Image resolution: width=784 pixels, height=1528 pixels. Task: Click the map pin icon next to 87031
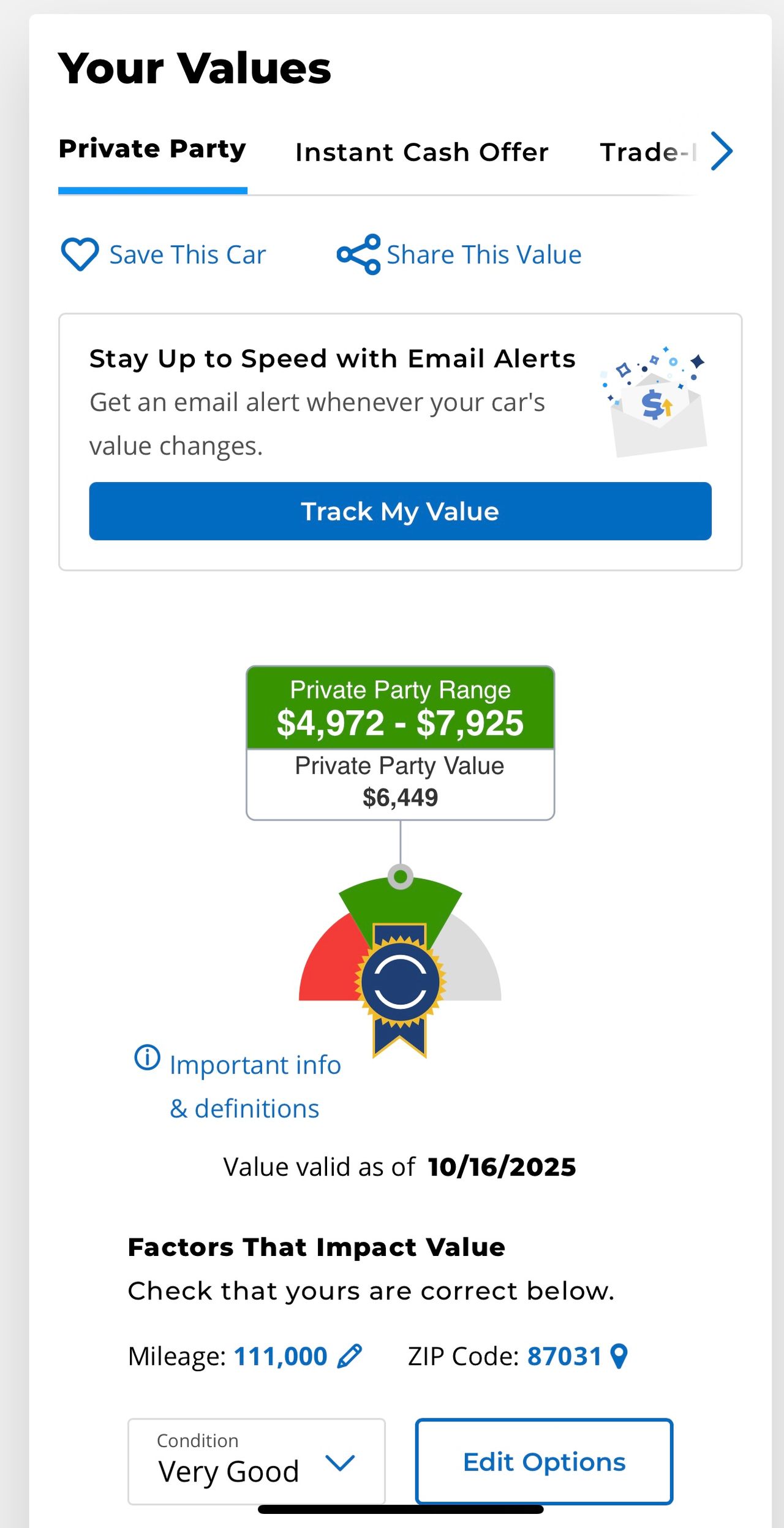619,1356
